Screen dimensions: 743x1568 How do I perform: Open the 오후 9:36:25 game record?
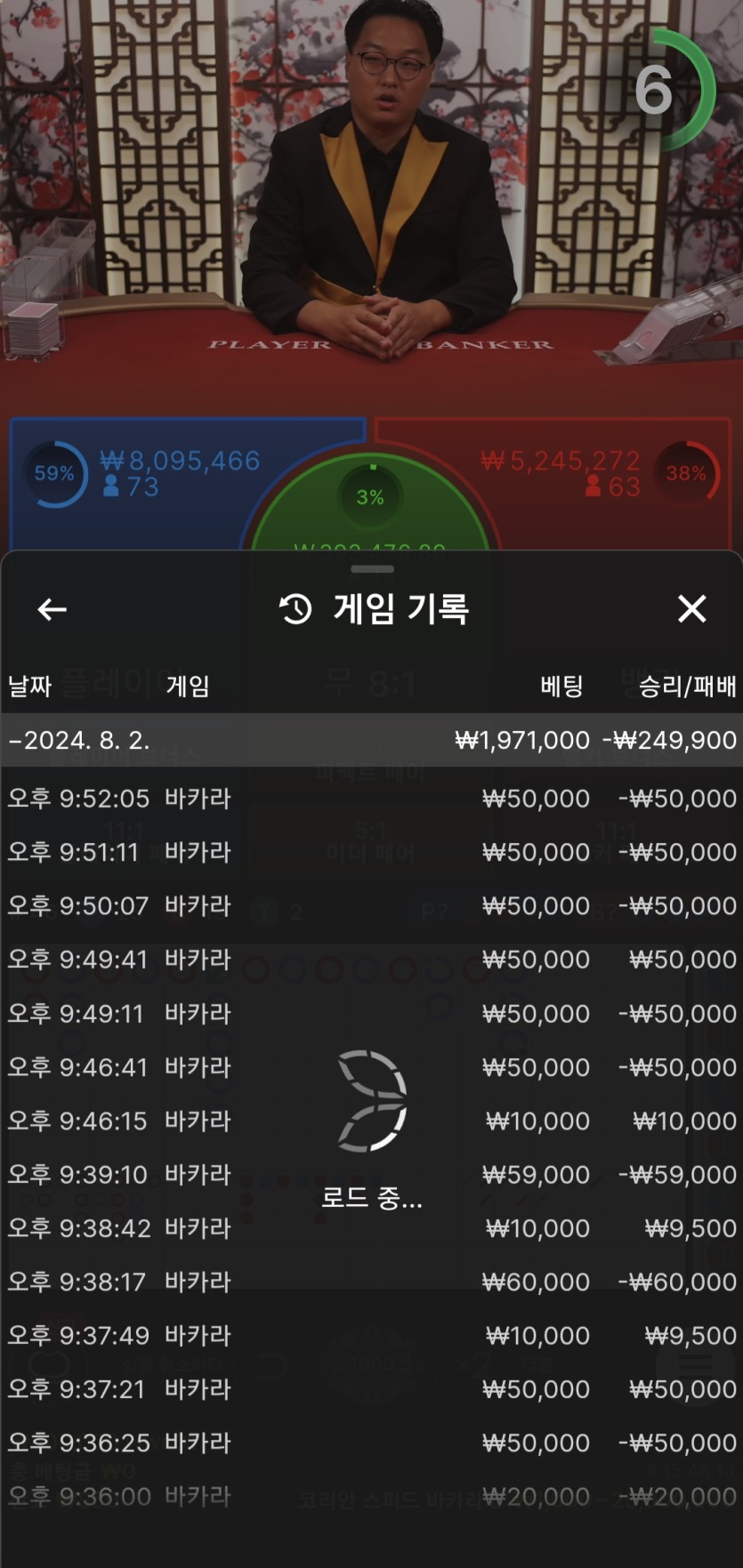click(371, 1443)
